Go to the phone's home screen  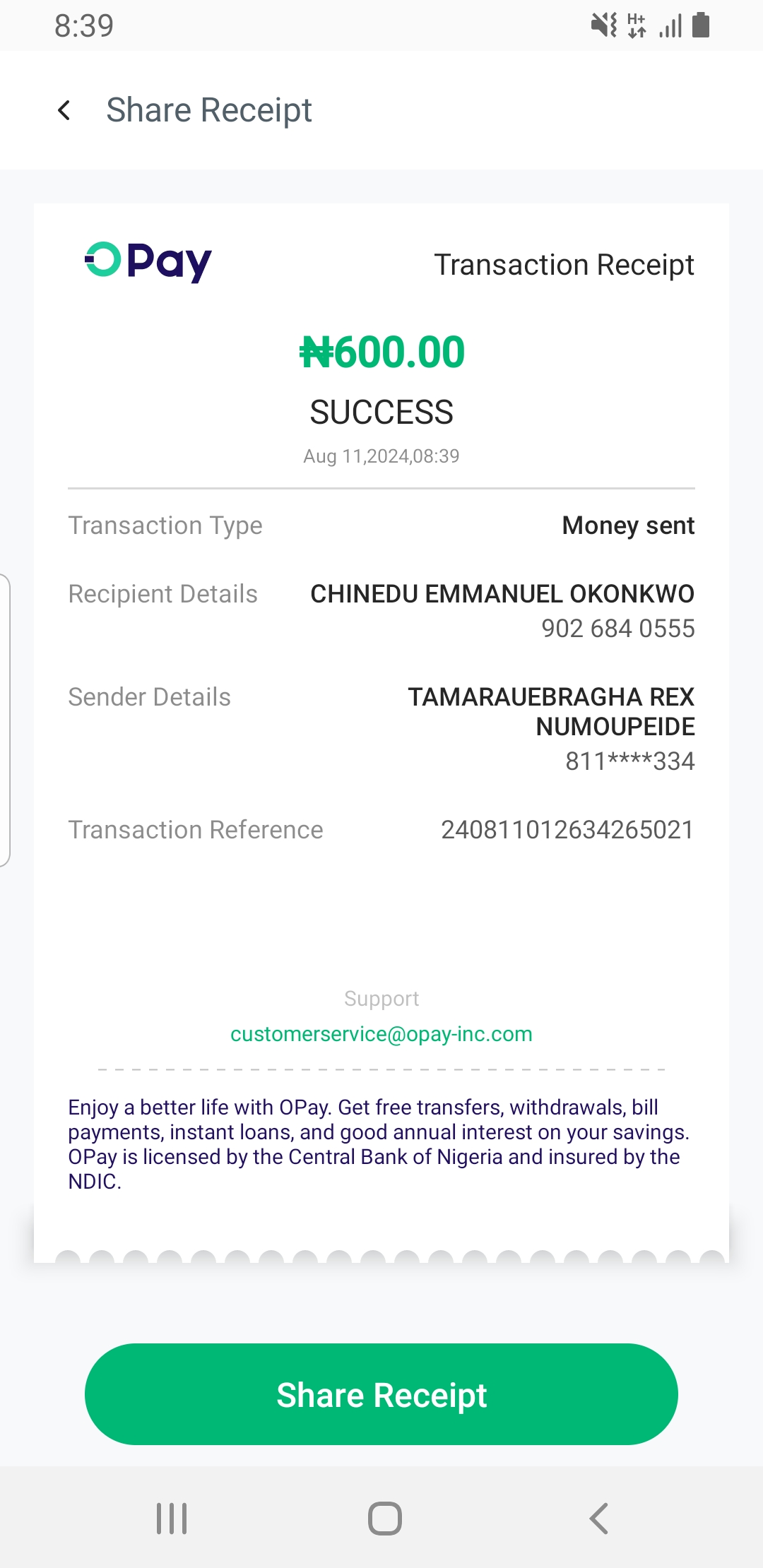(385, 1518)
